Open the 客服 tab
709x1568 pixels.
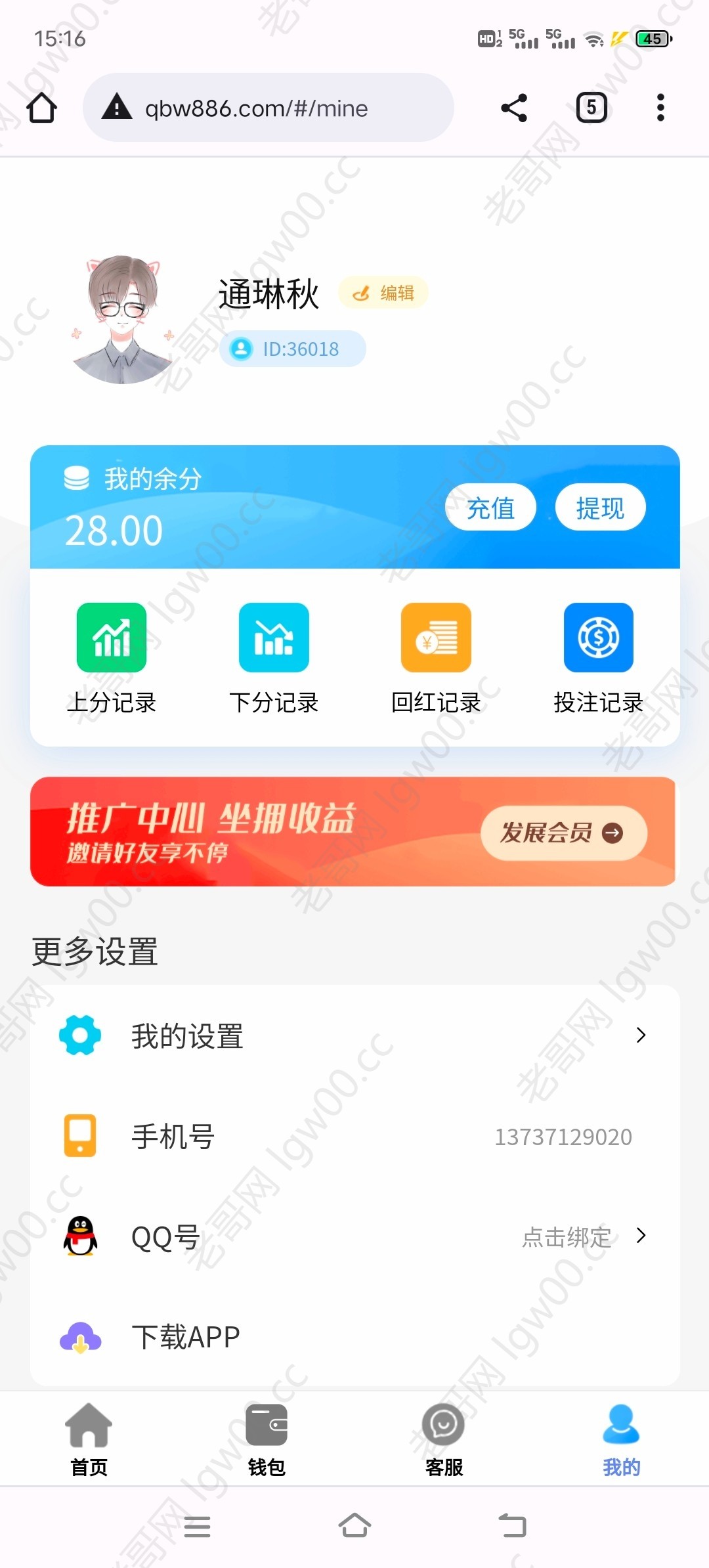point(444,1439)
